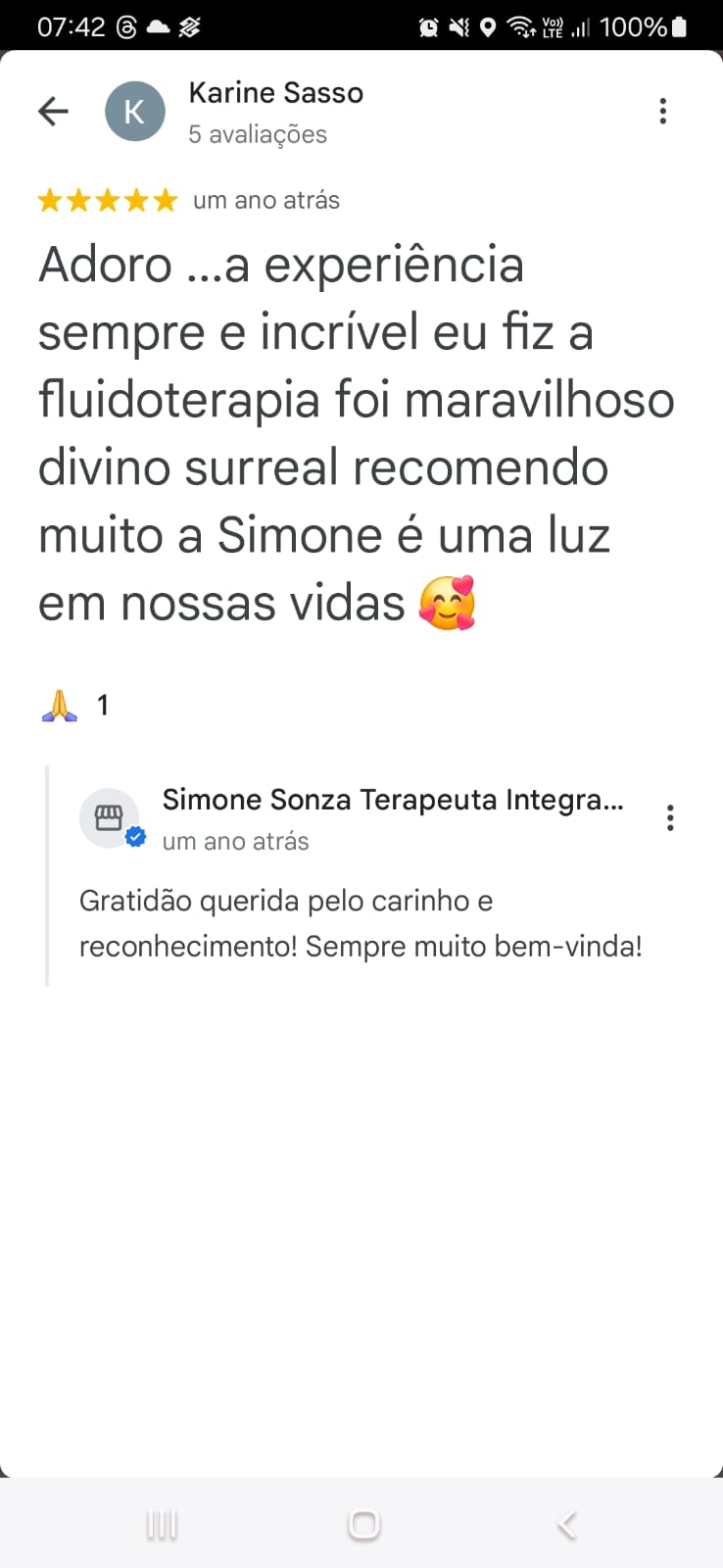The height and width of the screenshot is (1568, 723).
Task: Go back using the arrow icon
Action: coord(54,112)
